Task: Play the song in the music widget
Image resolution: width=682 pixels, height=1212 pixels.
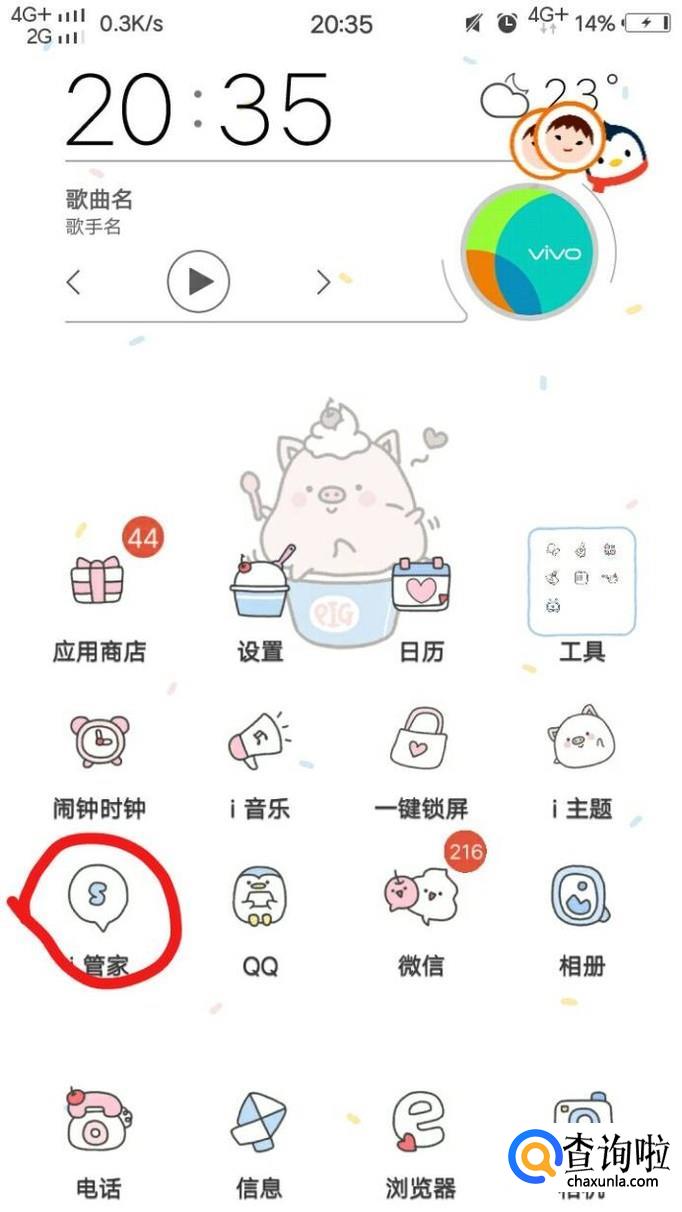Action: (198, 282)
